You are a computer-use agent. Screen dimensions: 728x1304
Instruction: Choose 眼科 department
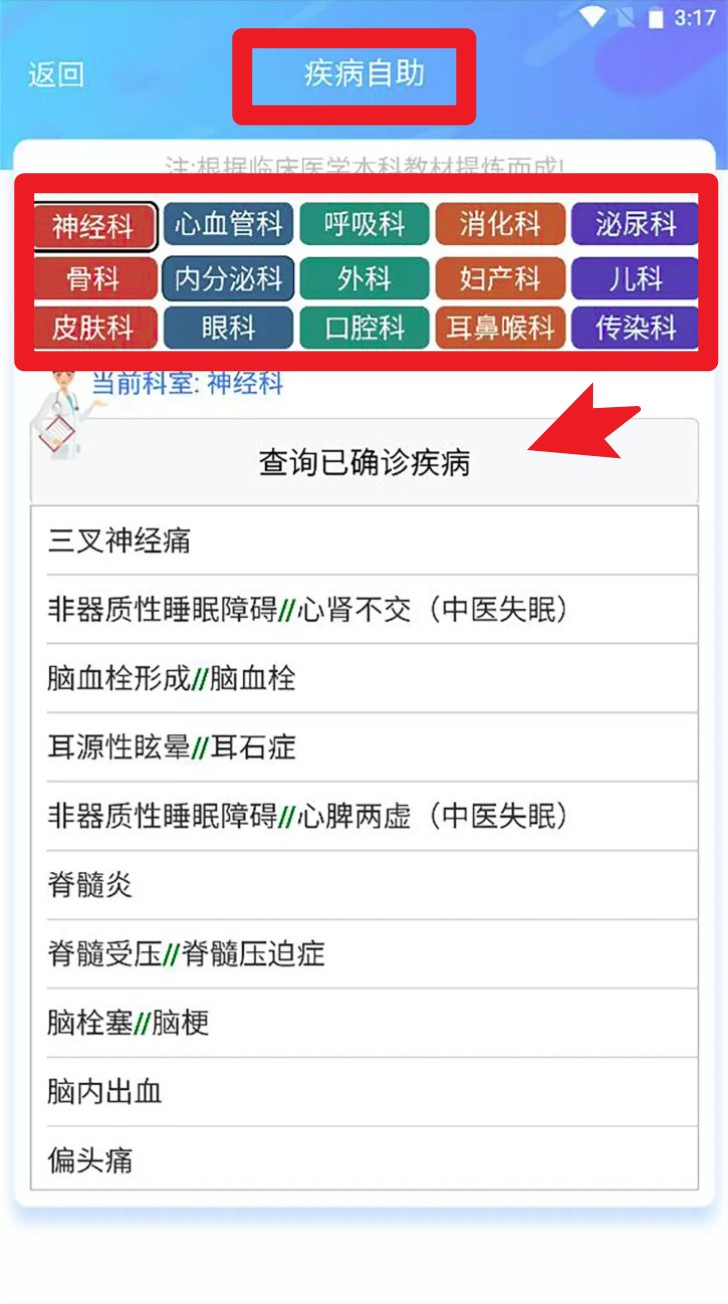click(x=228, y=328)
